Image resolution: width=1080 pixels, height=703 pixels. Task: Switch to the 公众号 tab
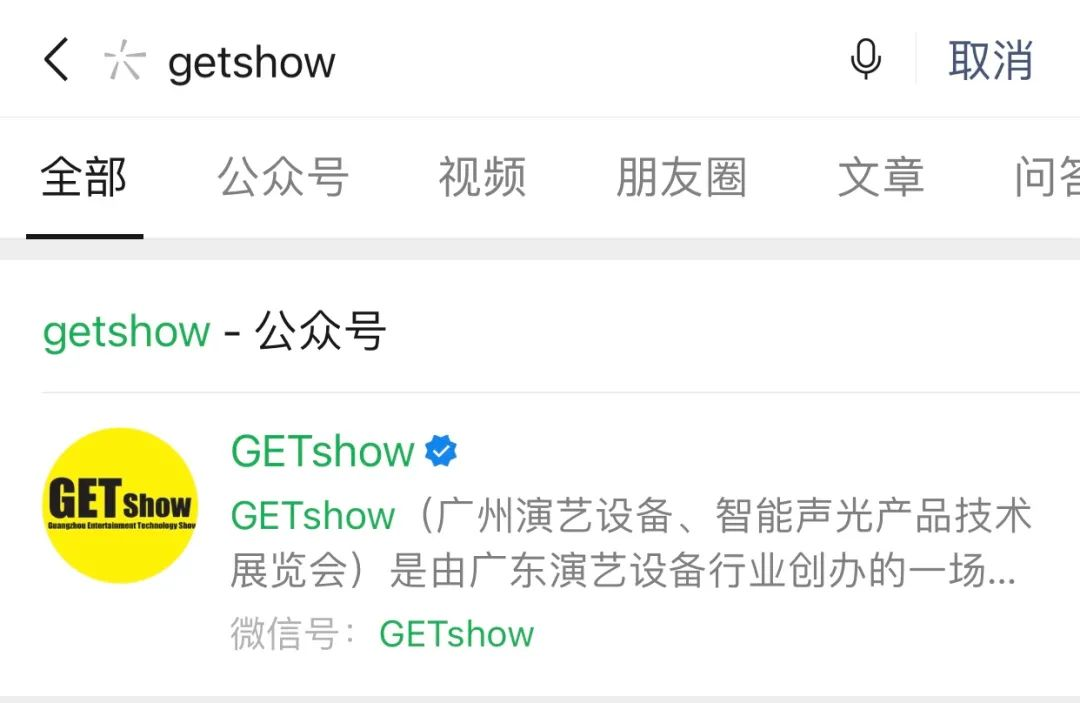tap(283, 178)
